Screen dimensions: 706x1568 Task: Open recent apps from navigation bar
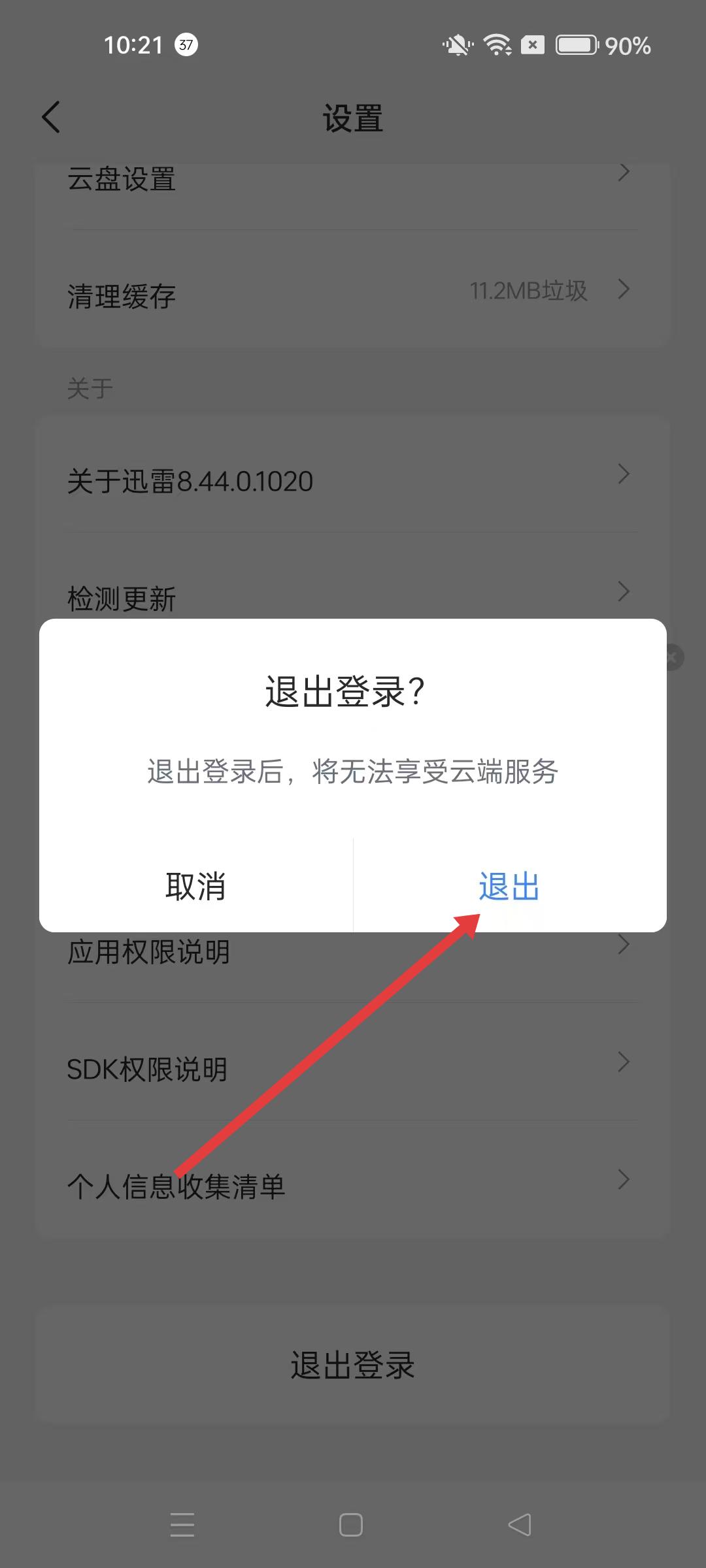182,1525
